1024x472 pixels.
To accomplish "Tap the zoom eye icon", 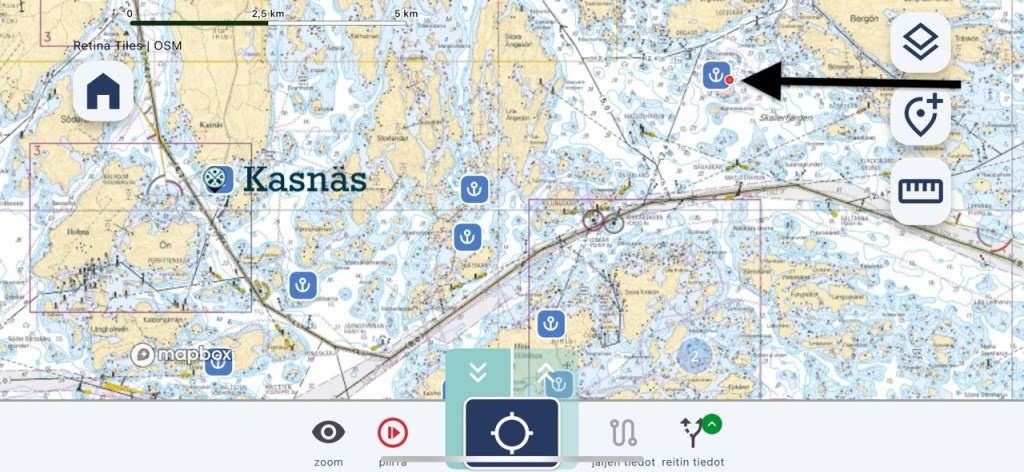I will (328, 433).
